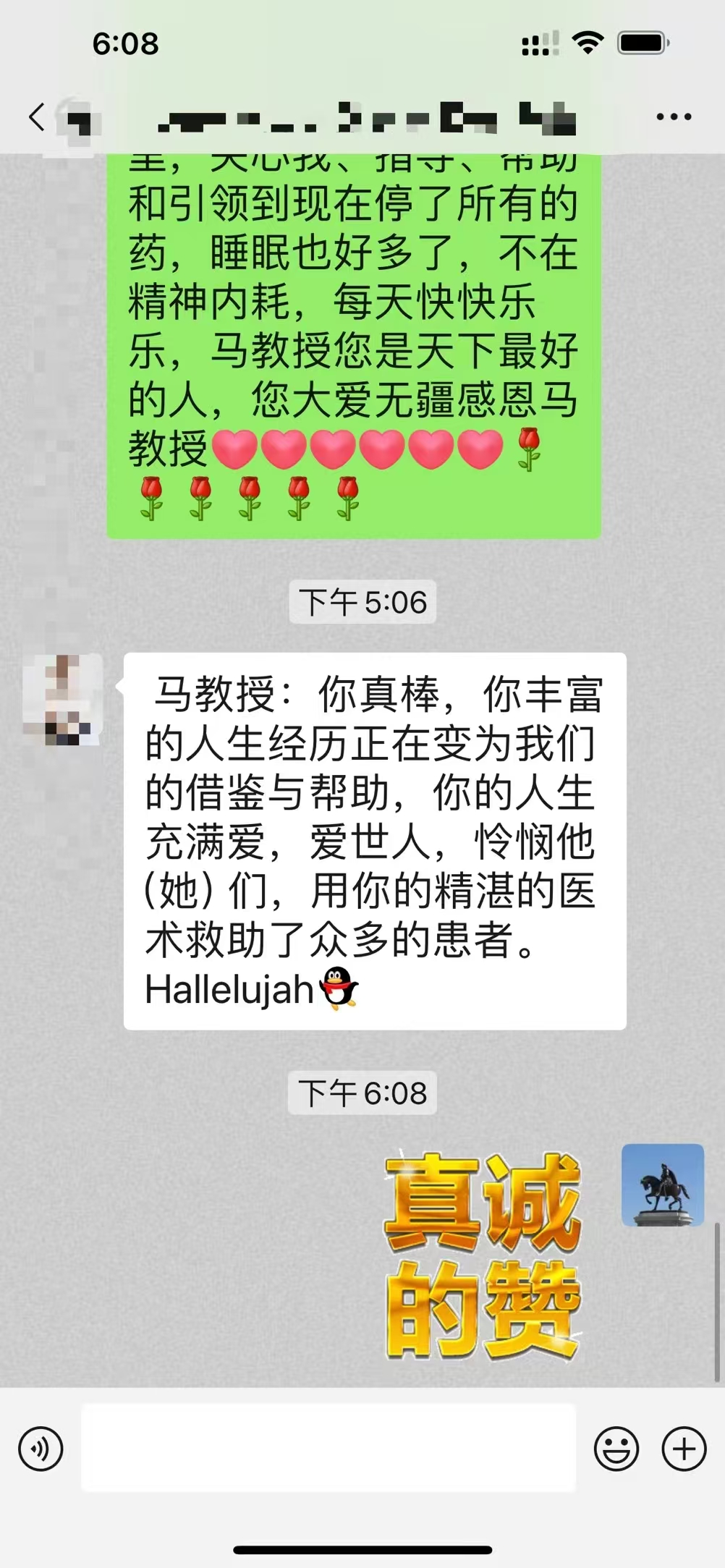Tap the message text input field
This screenshot has width=725, height=1568.
click(x=328, y=1448)
